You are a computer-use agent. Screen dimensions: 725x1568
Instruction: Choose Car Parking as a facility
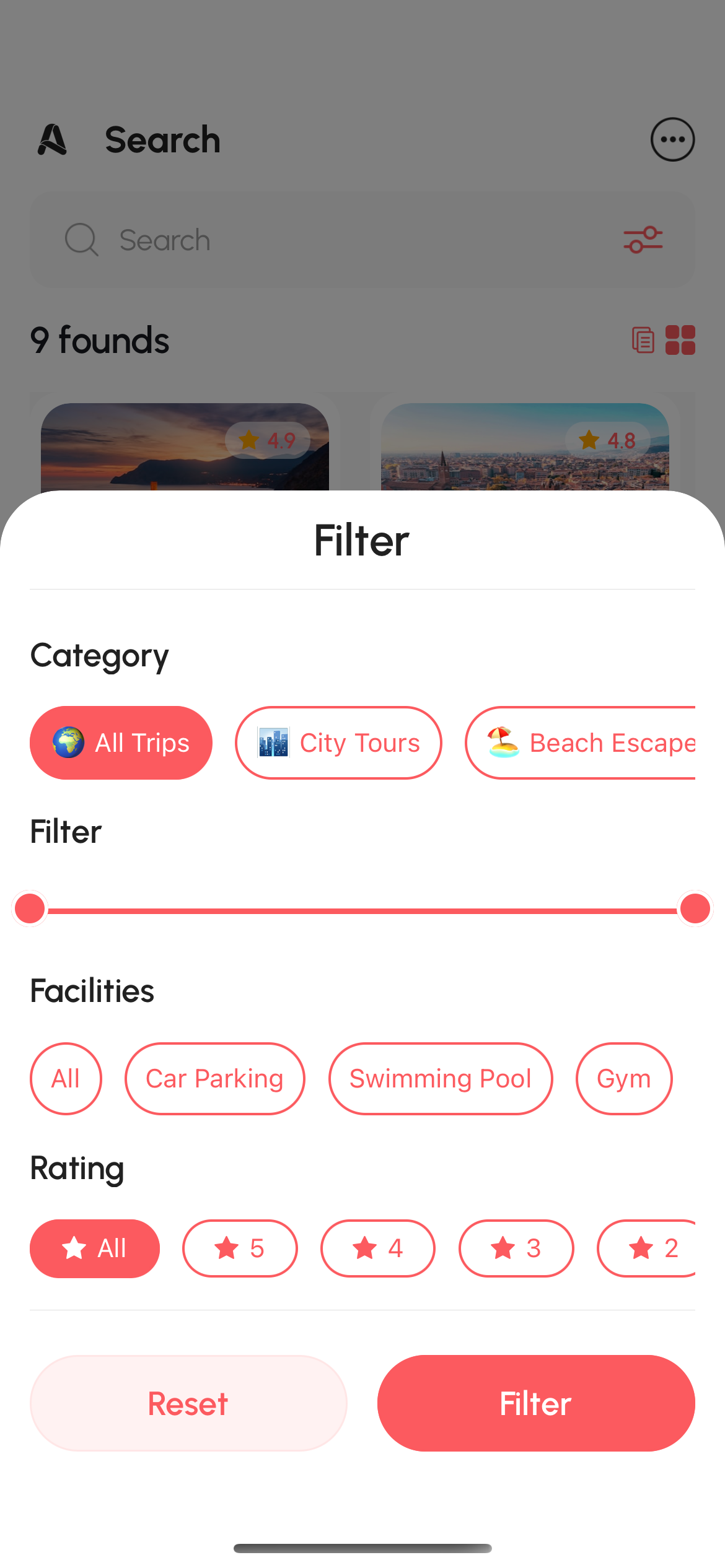[x=214, y=1078]
